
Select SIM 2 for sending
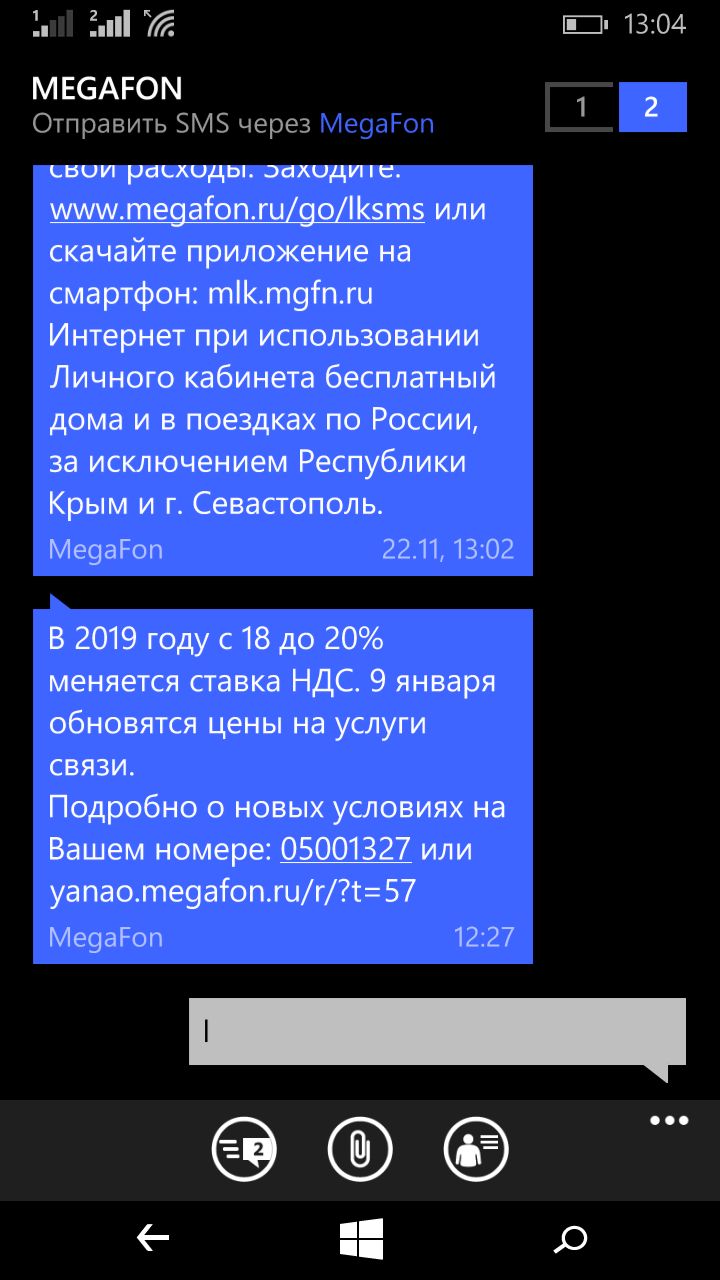pyautogui.click(x=652, y=107)
